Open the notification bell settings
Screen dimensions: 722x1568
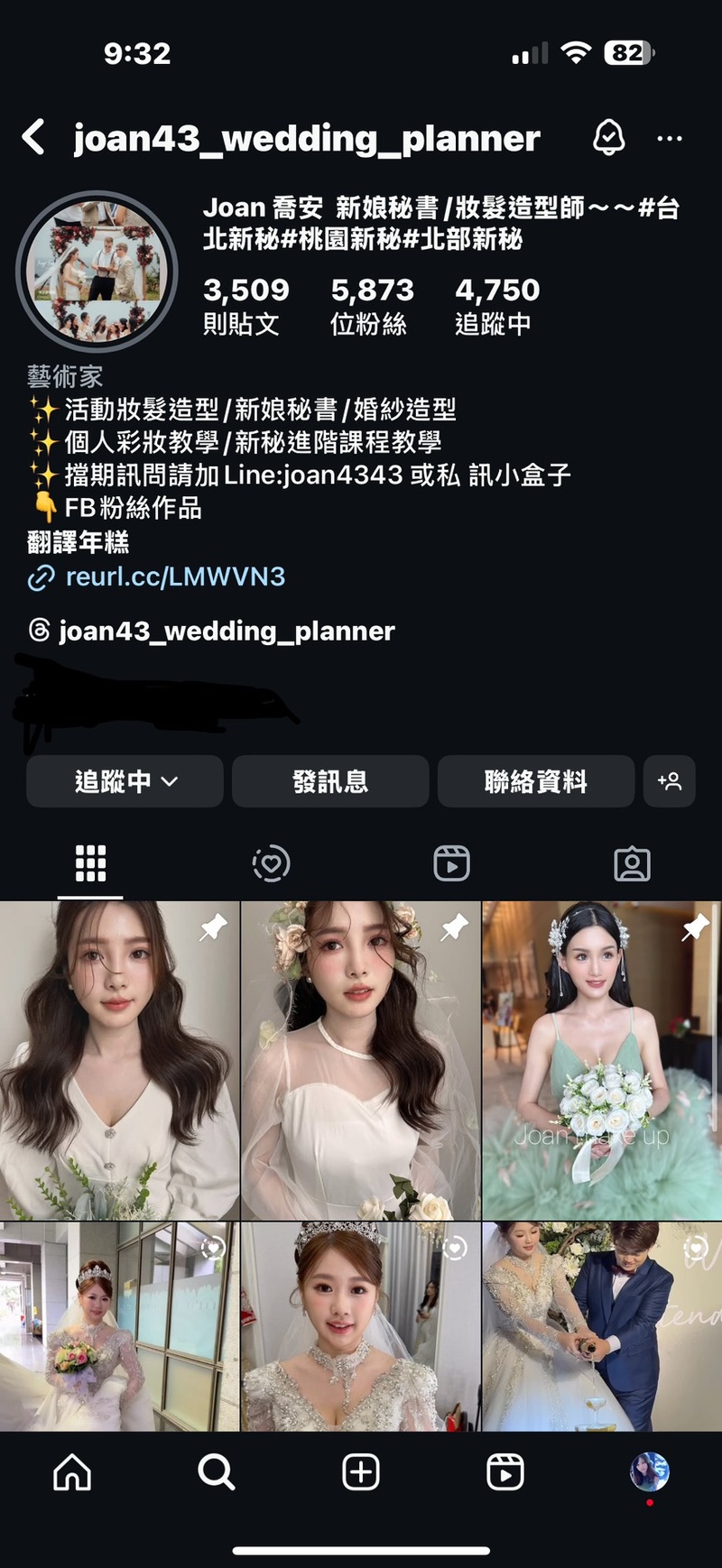click(x=608, y=138)
